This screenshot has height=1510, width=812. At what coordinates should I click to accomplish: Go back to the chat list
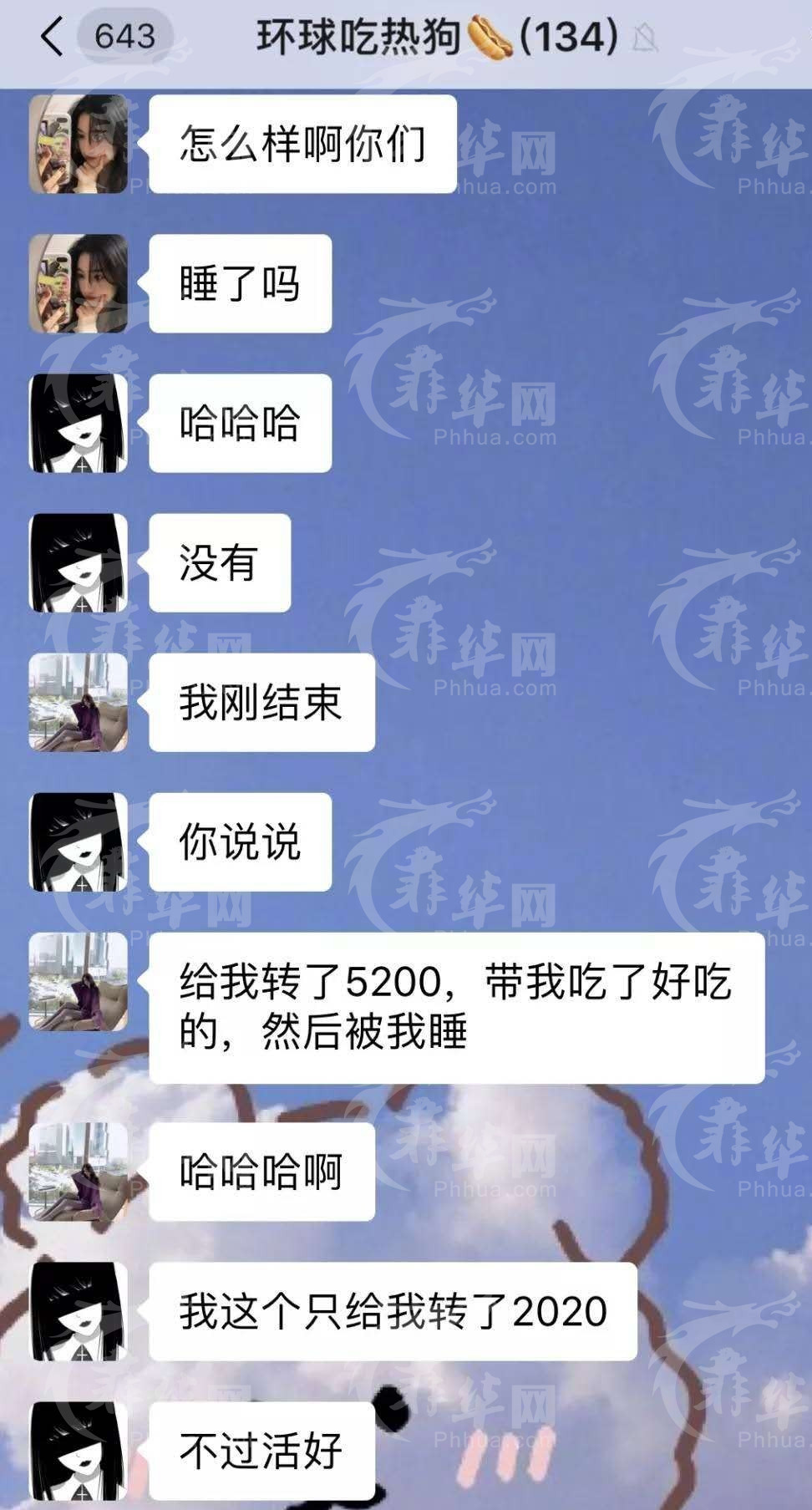click(52, 38)
